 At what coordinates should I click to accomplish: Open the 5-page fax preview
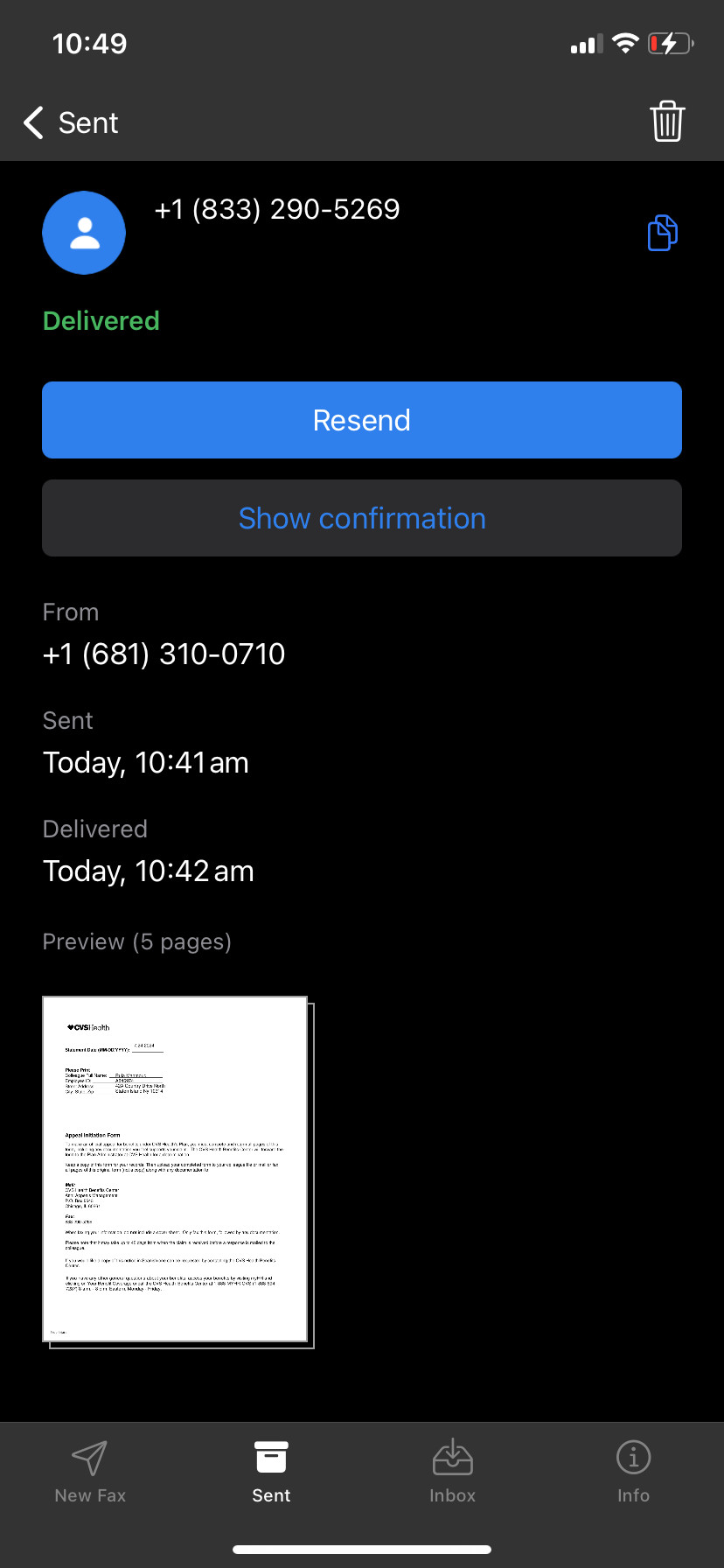coord(178,1172)
